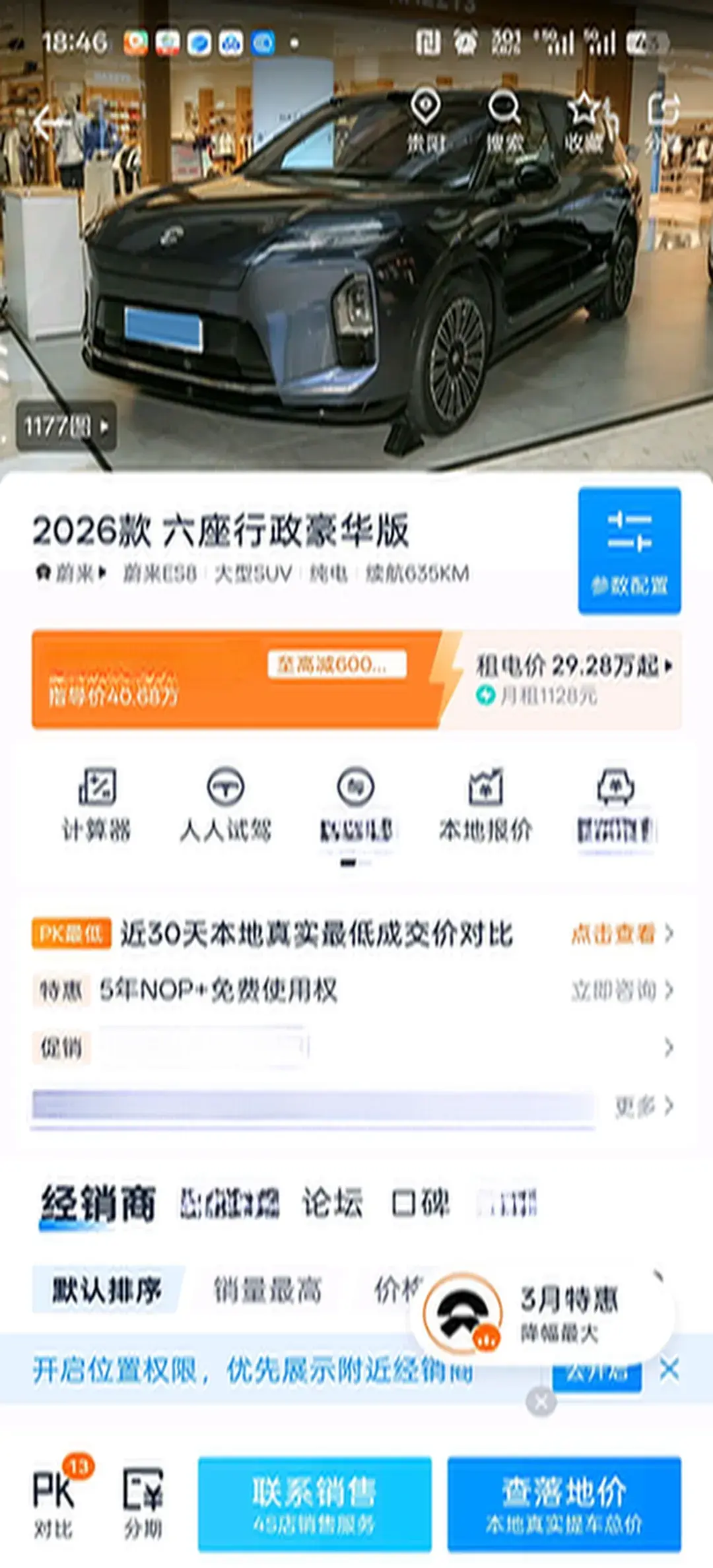Select 默认排序 dealer sorting
The width and height of the screenshot is (713, 1568).
coord(107,1290)
